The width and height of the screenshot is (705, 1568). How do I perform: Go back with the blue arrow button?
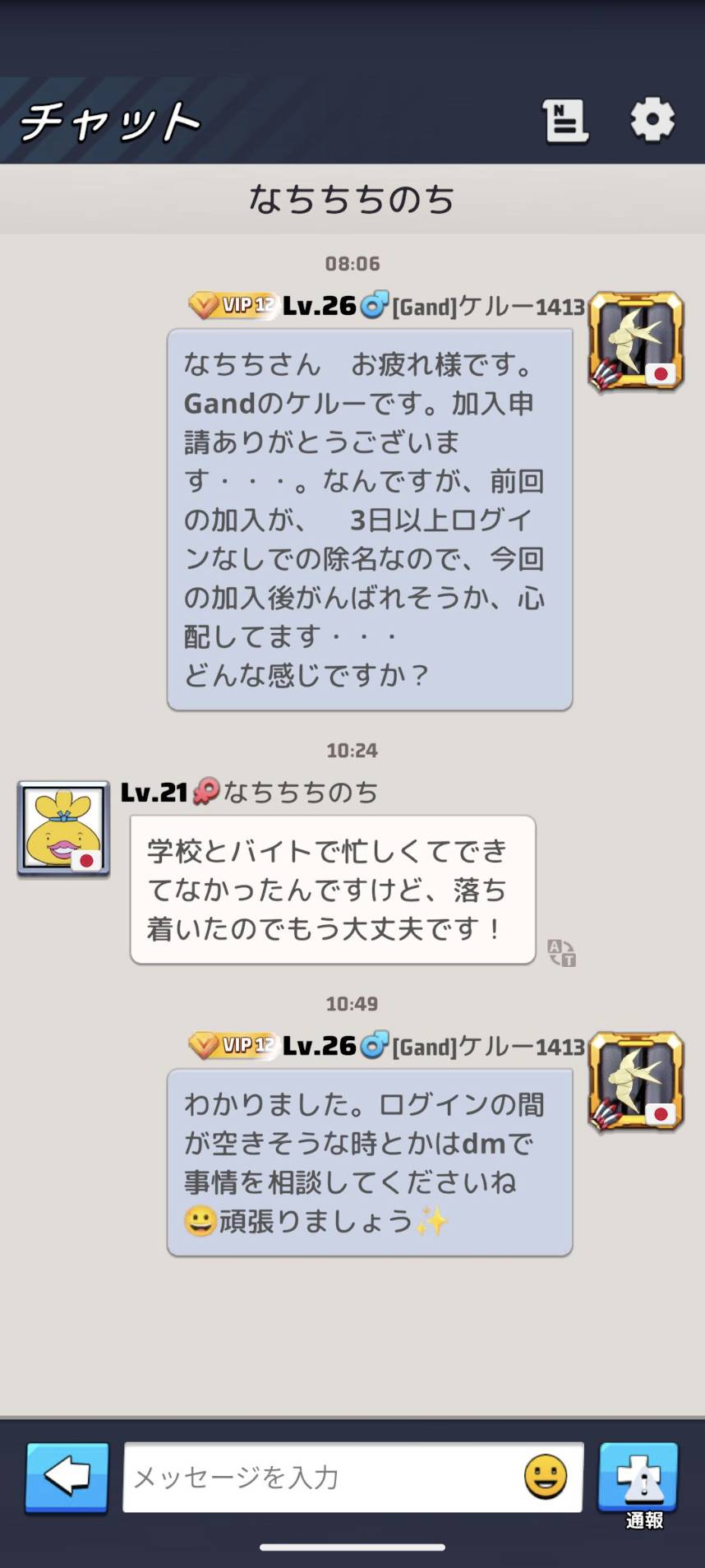pos(67,1477)
